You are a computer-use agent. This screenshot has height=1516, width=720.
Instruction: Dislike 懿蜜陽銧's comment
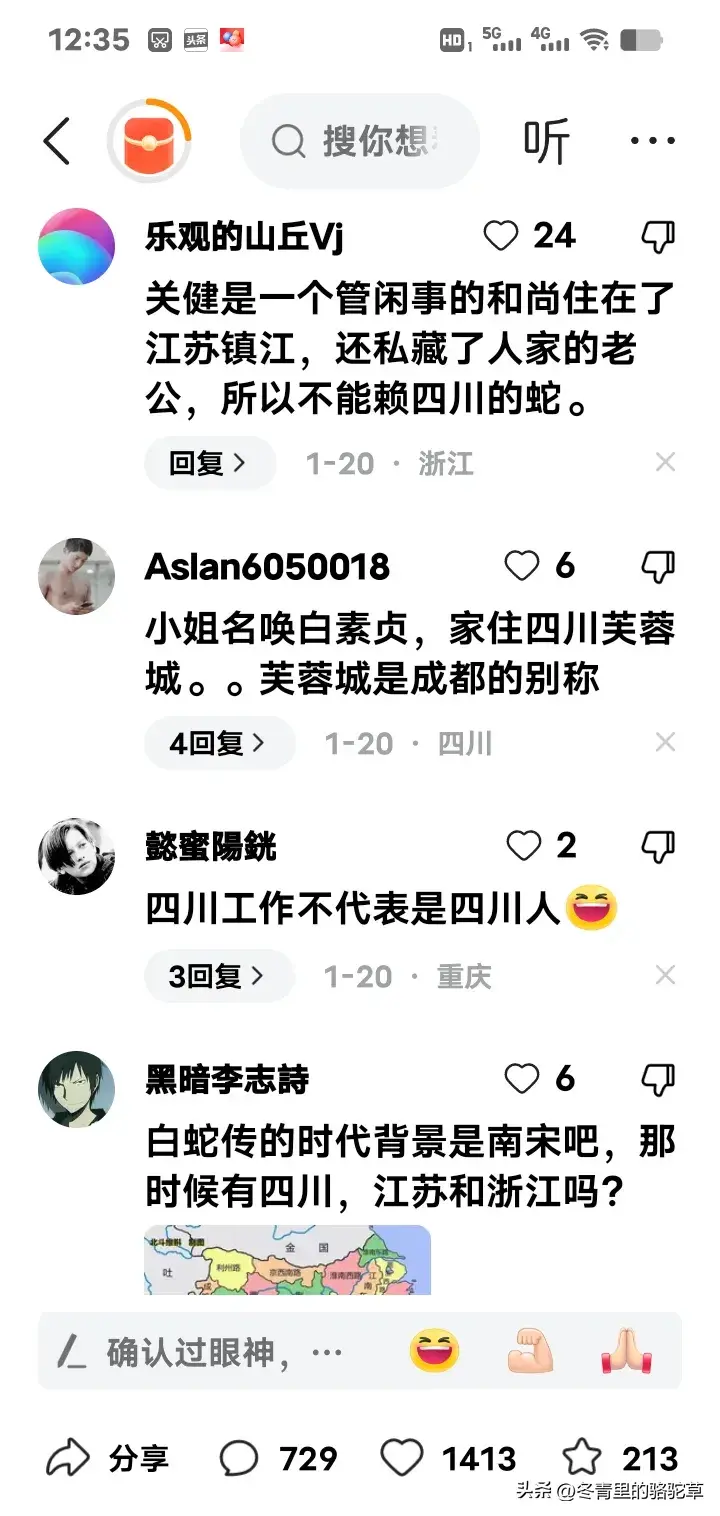coord(657,847)
